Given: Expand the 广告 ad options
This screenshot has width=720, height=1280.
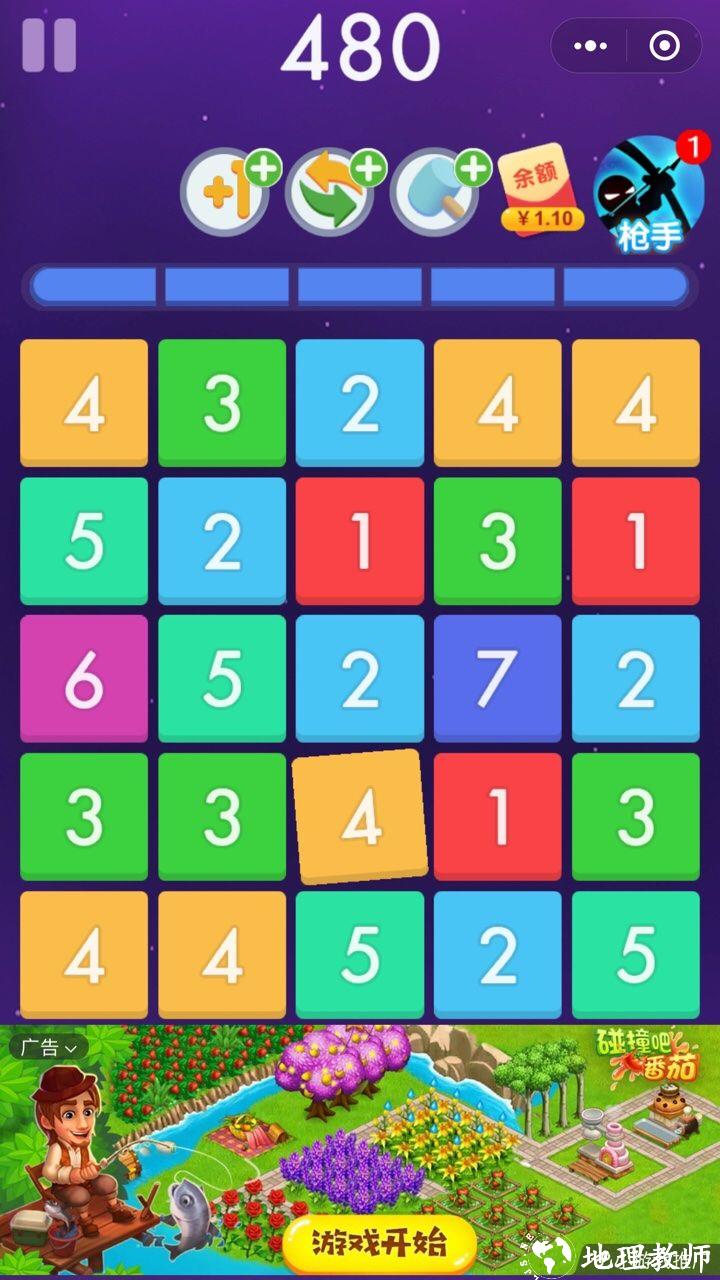Looking at the screenshot, I should coord(49,1048).
